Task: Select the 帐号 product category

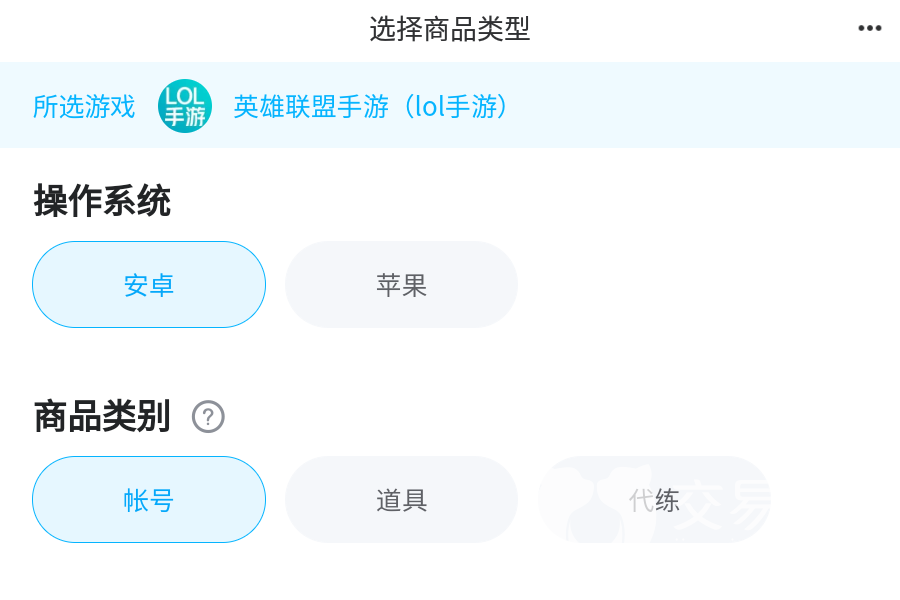Action: (x=149, y=500)
